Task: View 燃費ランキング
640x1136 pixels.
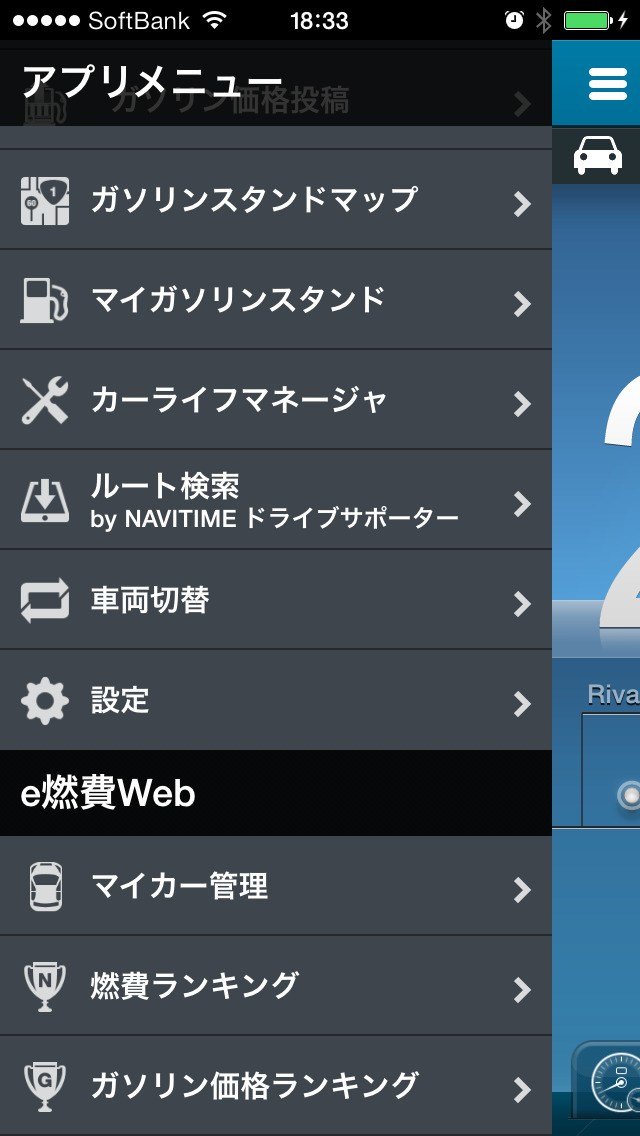Action: coord(275,986)
